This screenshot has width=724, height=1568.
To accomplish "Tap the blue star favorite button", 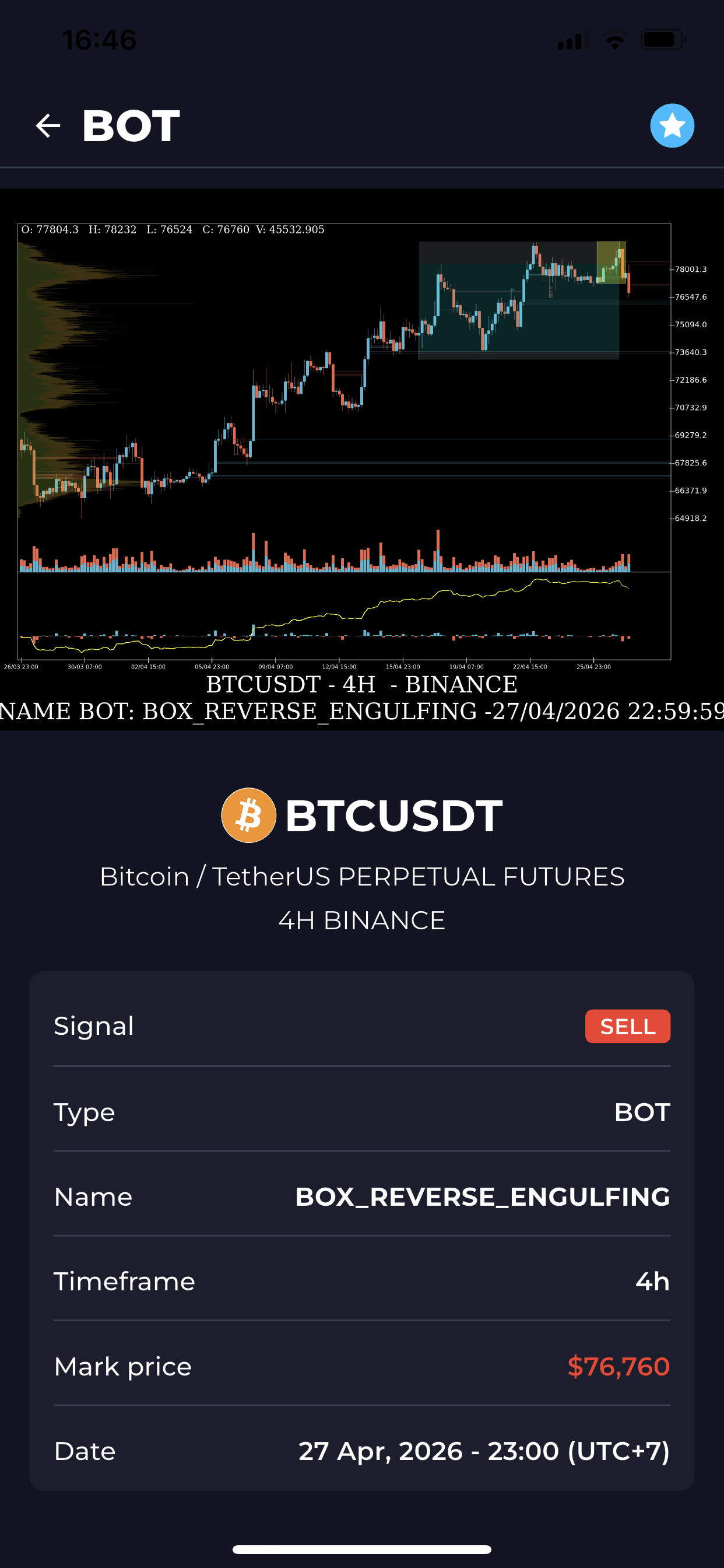I will pos(672,126).
